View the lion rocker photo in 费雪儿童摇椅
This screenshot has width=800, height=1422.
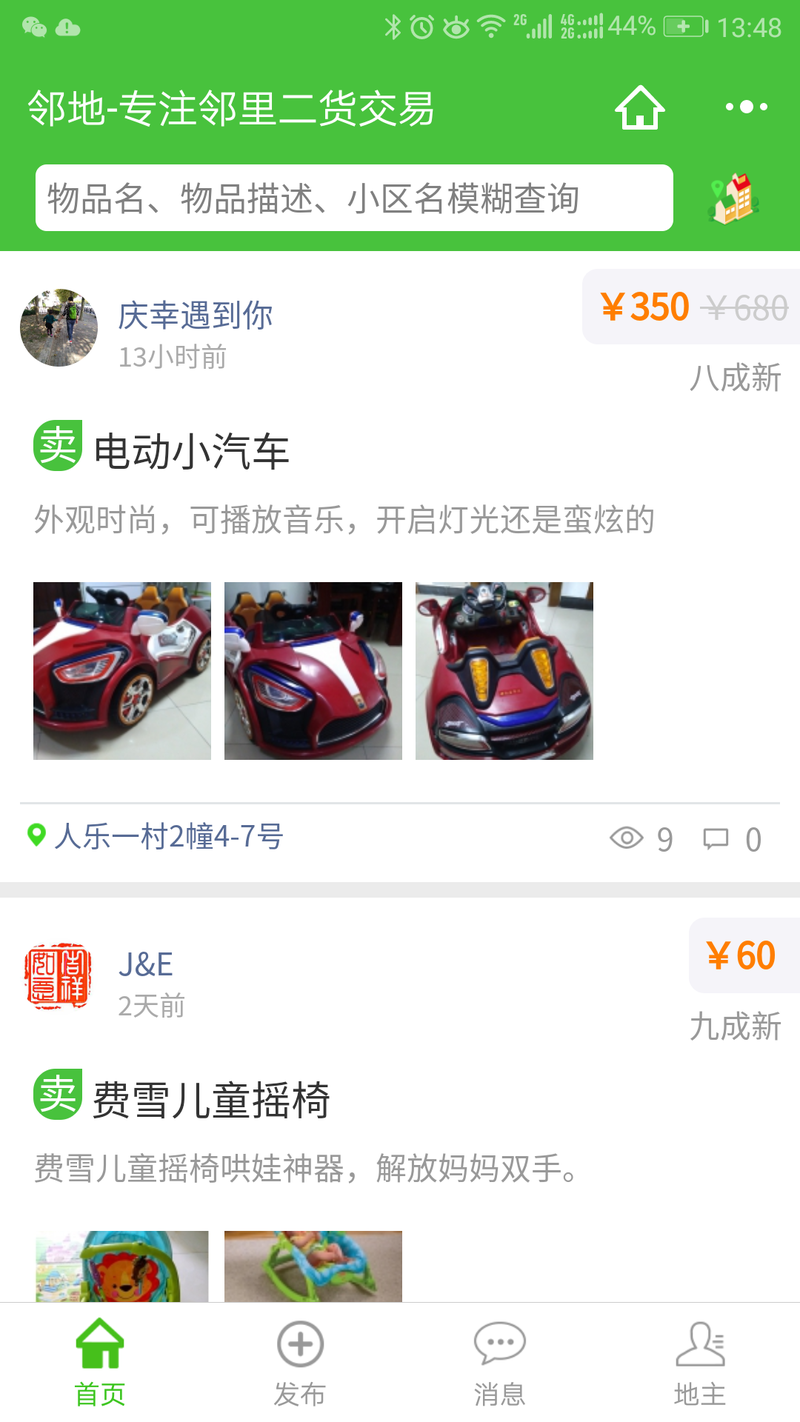point(122,1266)
